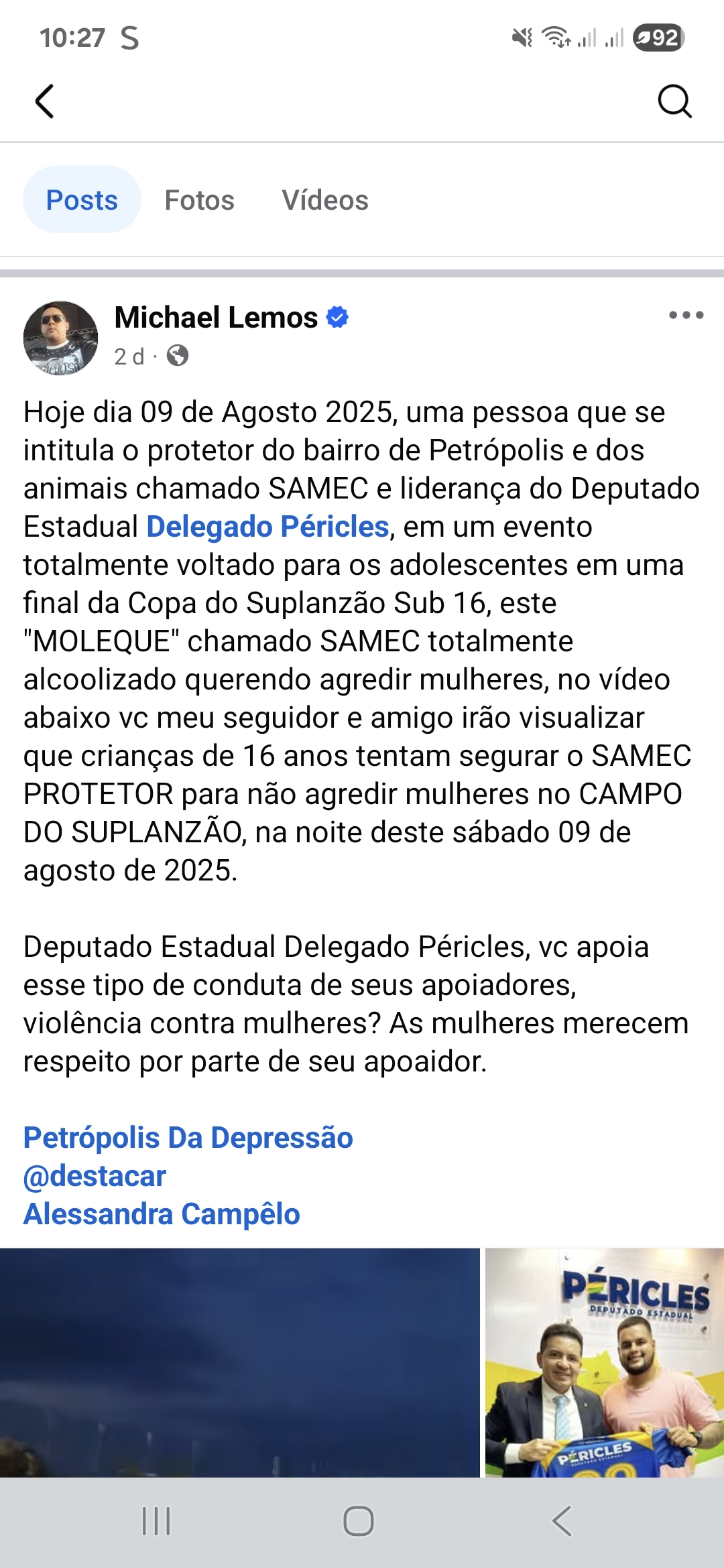Open the dark video attachment in post
724x1568 pixels.
[x=240, y=1362]
